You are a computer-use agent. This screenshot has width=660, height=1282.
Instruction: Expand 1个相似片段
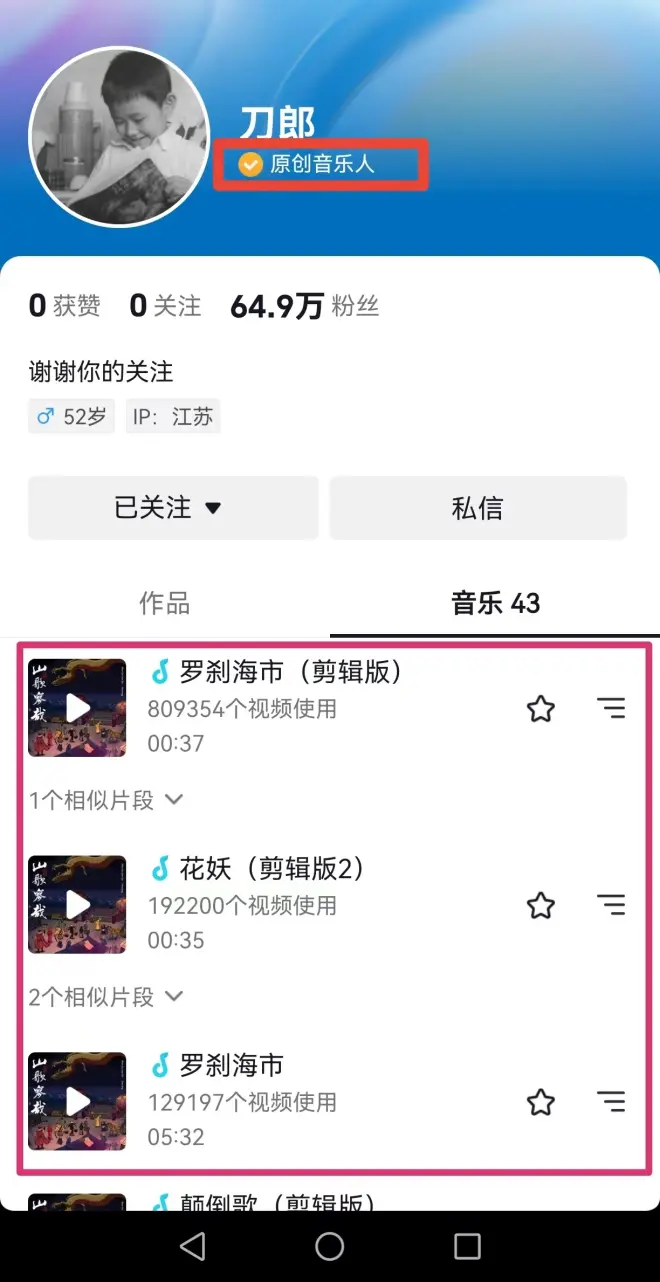point(106,800)
